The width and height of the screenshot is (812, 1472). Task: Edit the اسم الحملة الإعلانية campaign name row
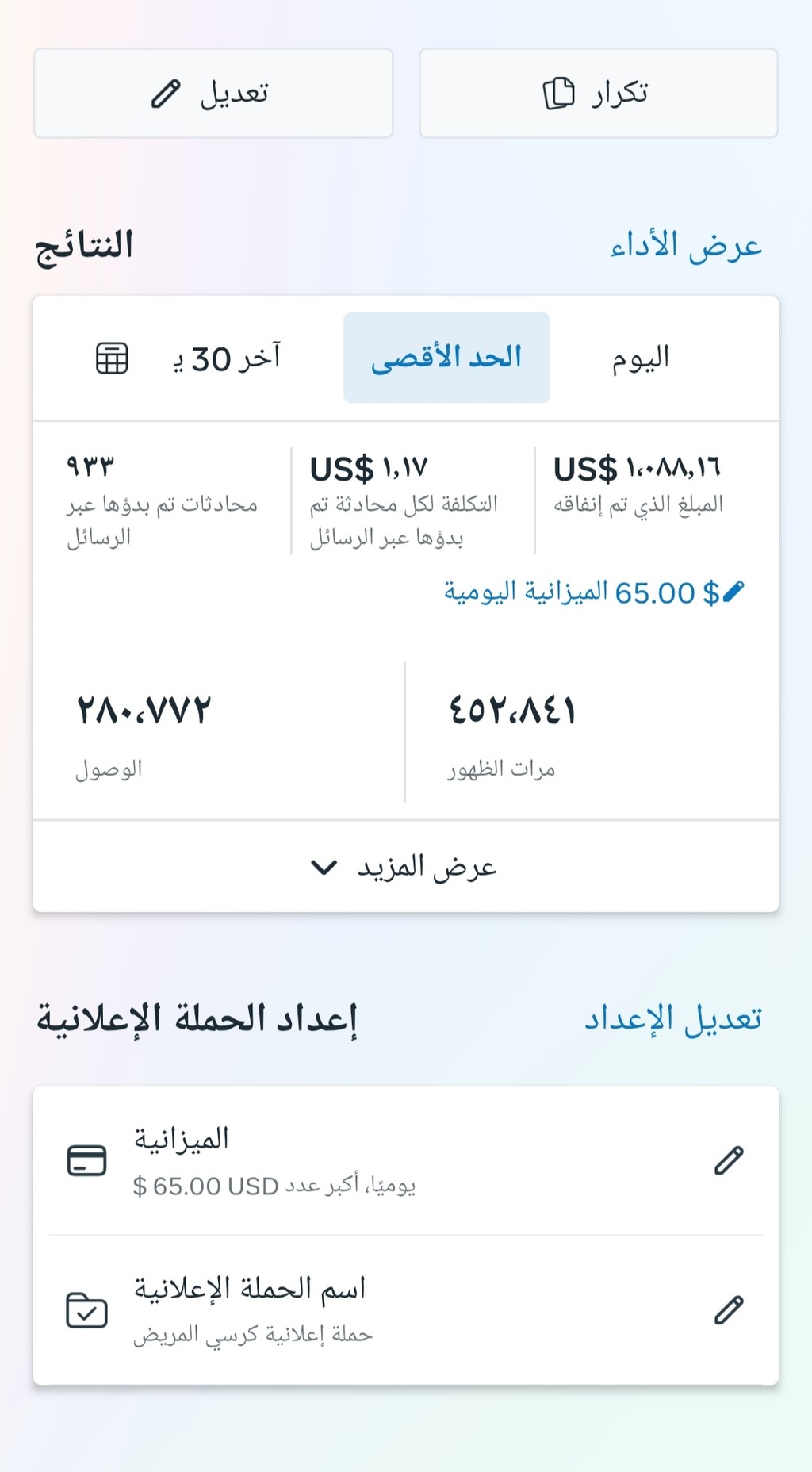click(x=729, y=1309)
